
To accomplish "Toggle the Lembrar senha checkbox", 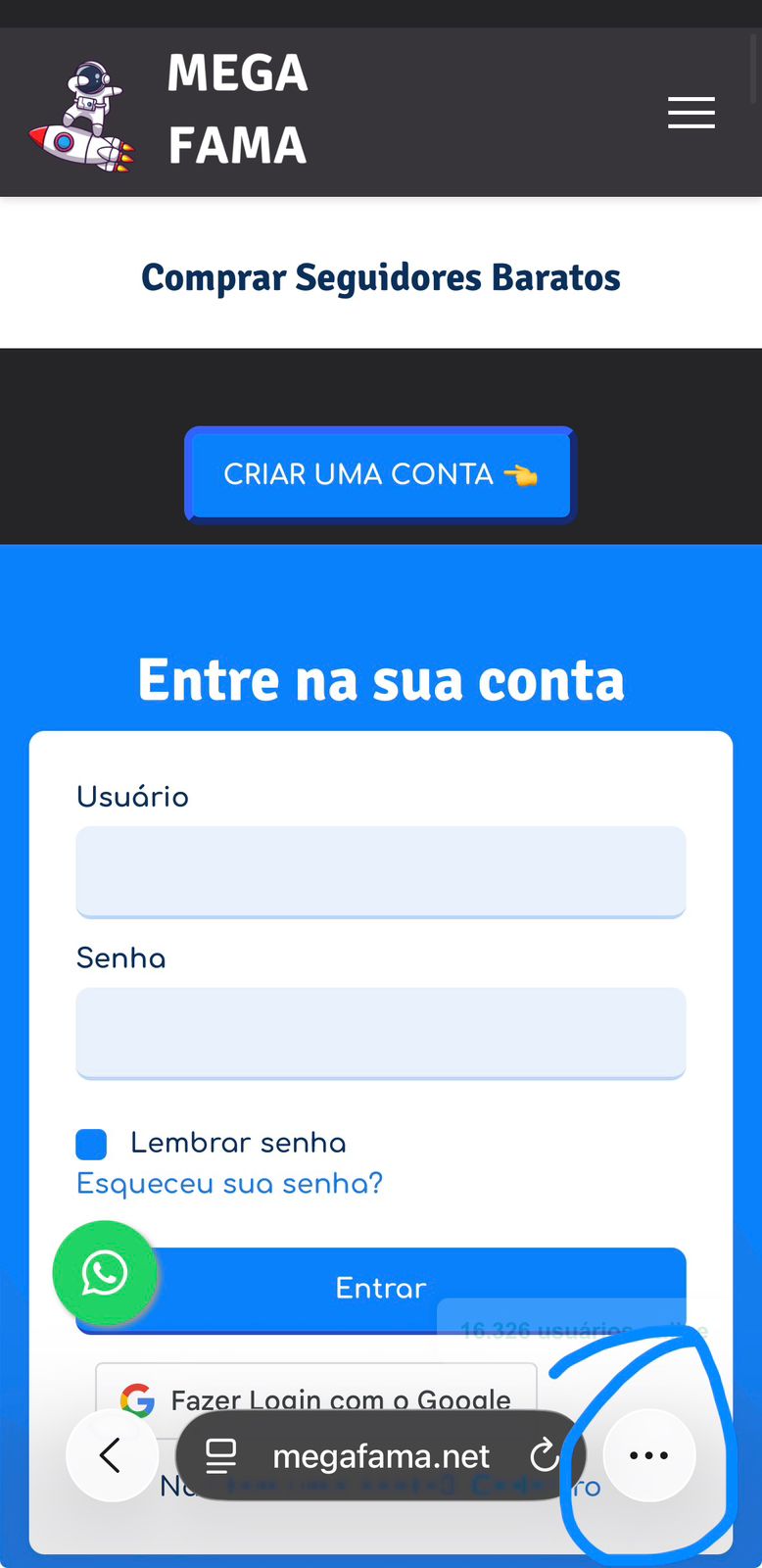I will 91,1144.
